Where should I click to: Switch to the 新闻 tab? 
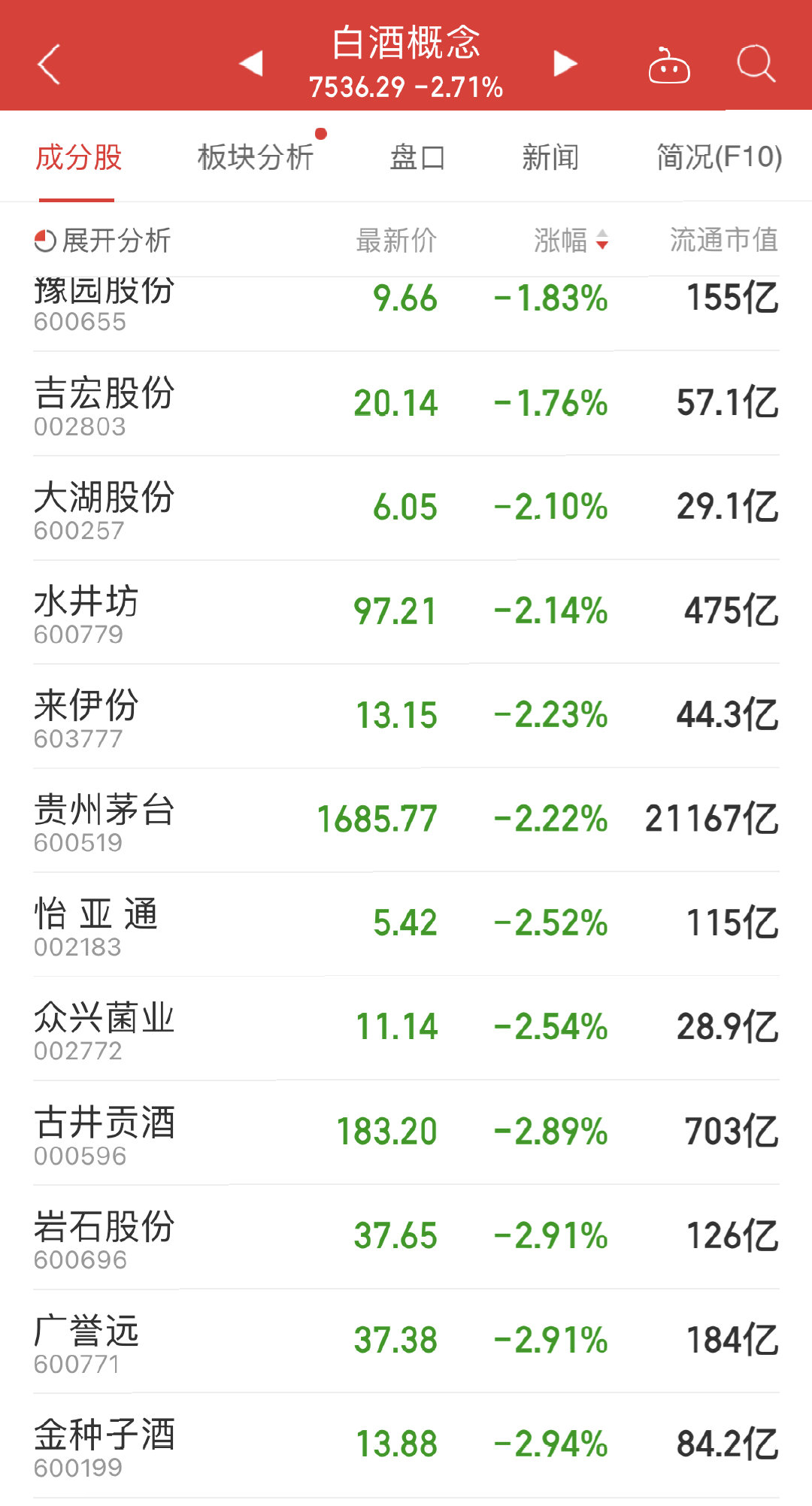[x=550, y=158]
